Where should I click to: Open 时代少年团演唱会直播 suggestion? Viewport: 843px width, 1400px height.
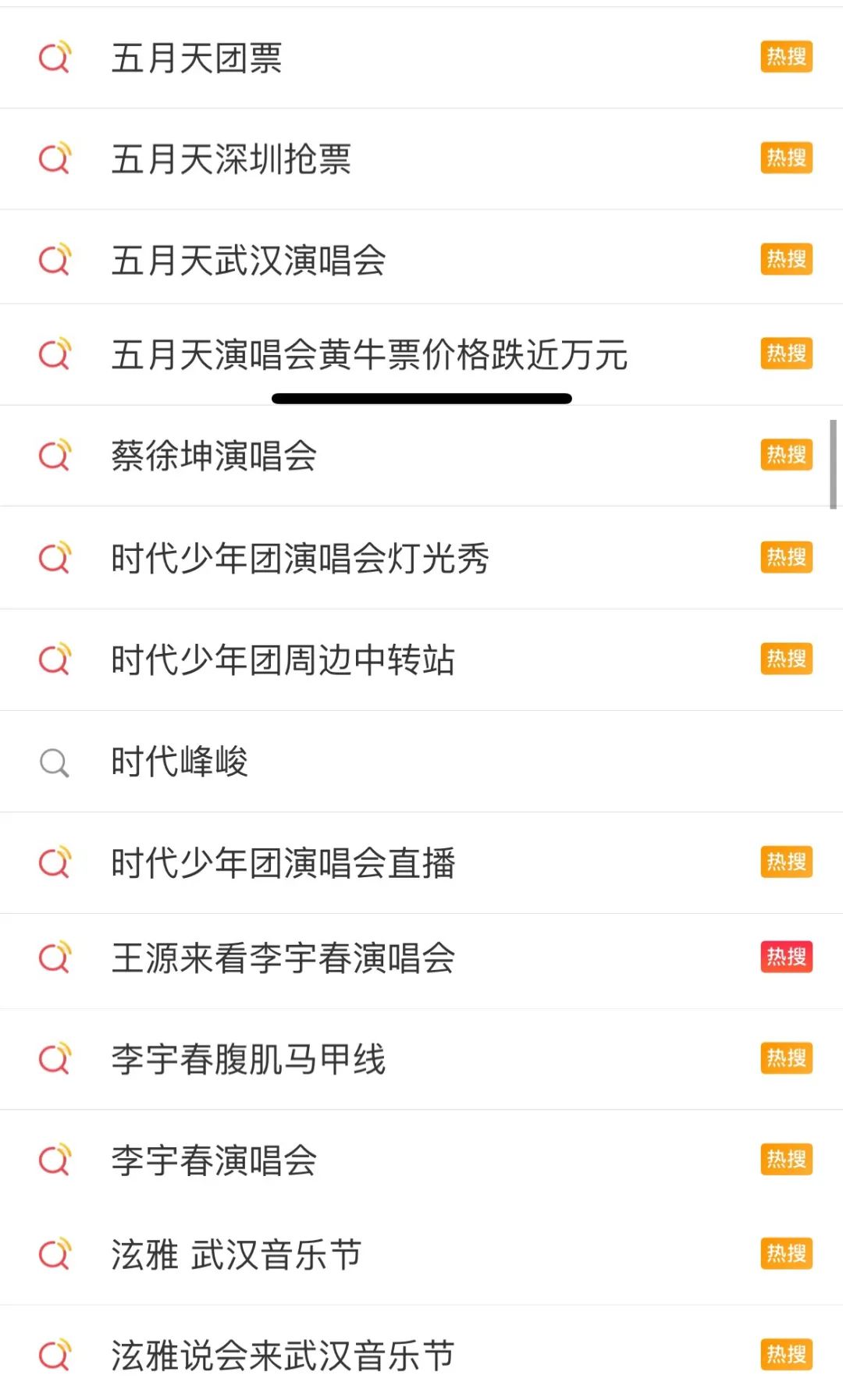pos(283,863)
